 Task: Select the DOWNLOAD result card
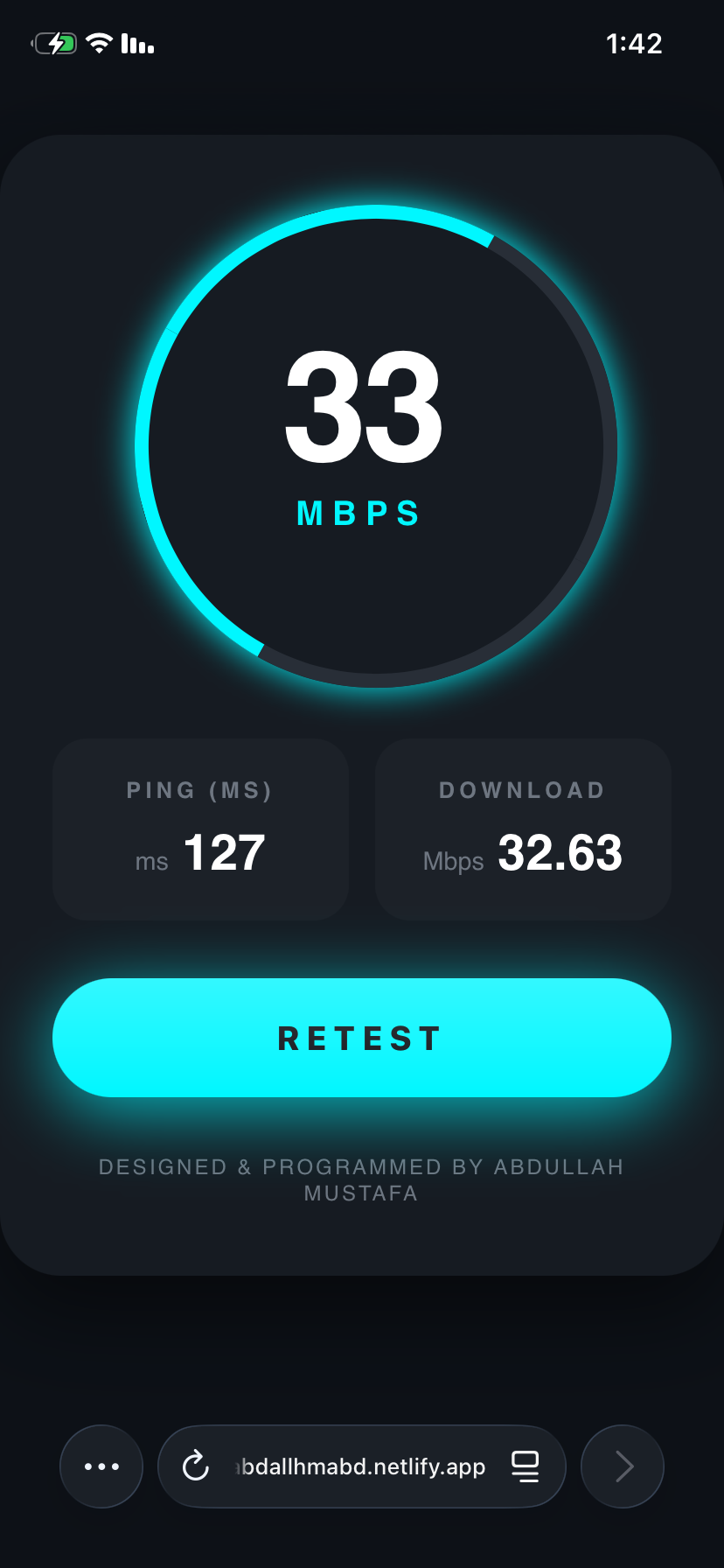pyautogui.click(x=522, y=829)
